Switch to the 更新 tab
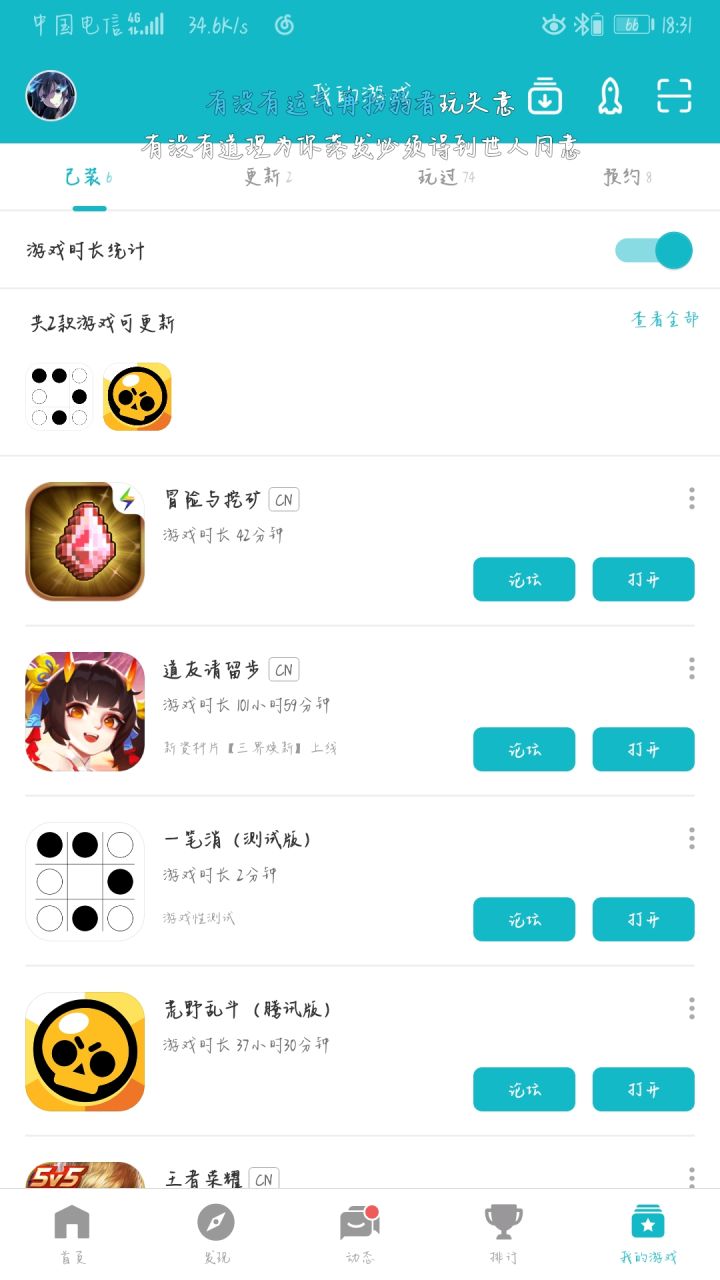The height and width of the screenshot is (1280, 720). tap(268, 178)
